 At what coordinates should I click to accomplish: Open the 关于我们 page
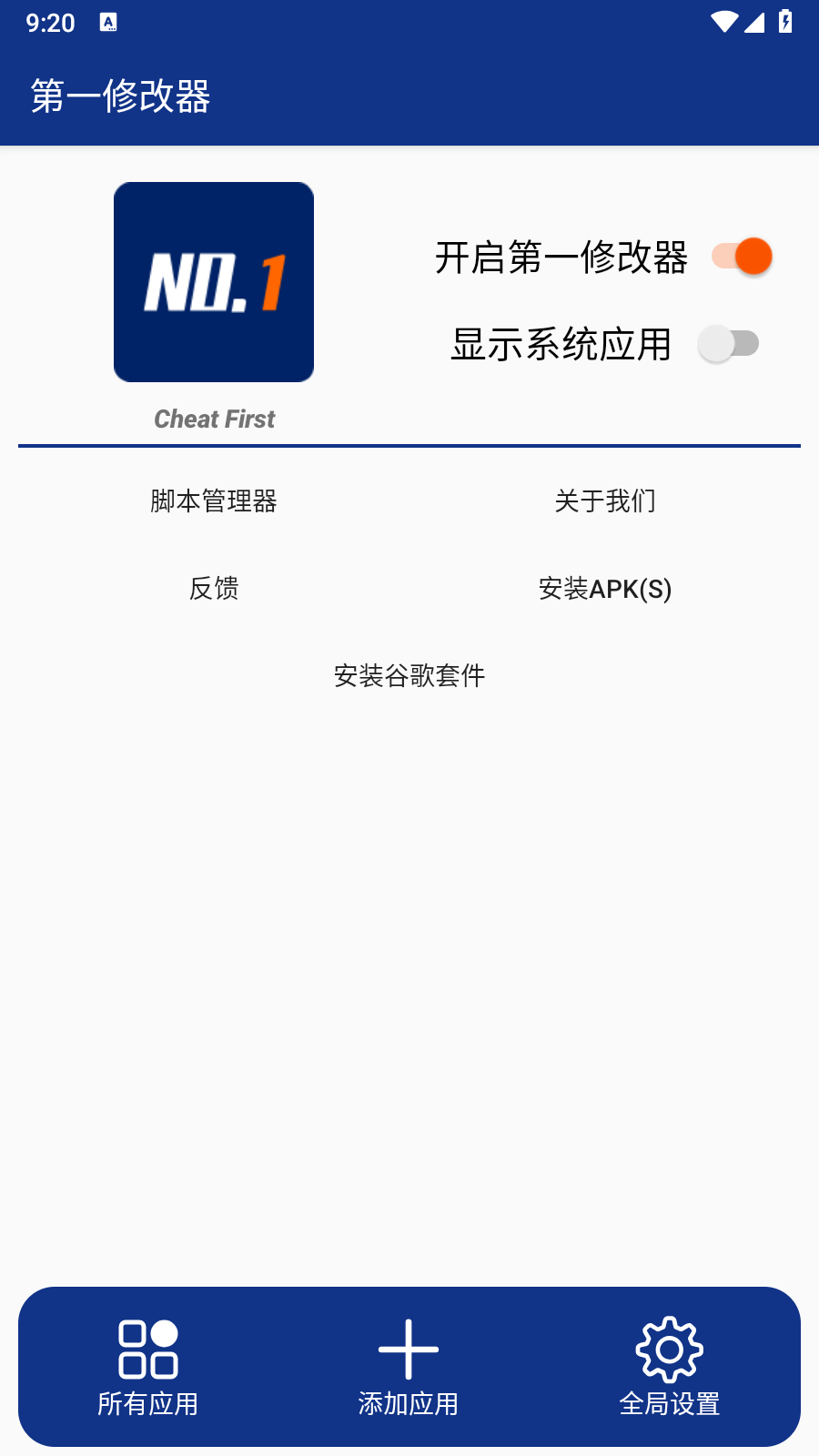click(605, 500)
